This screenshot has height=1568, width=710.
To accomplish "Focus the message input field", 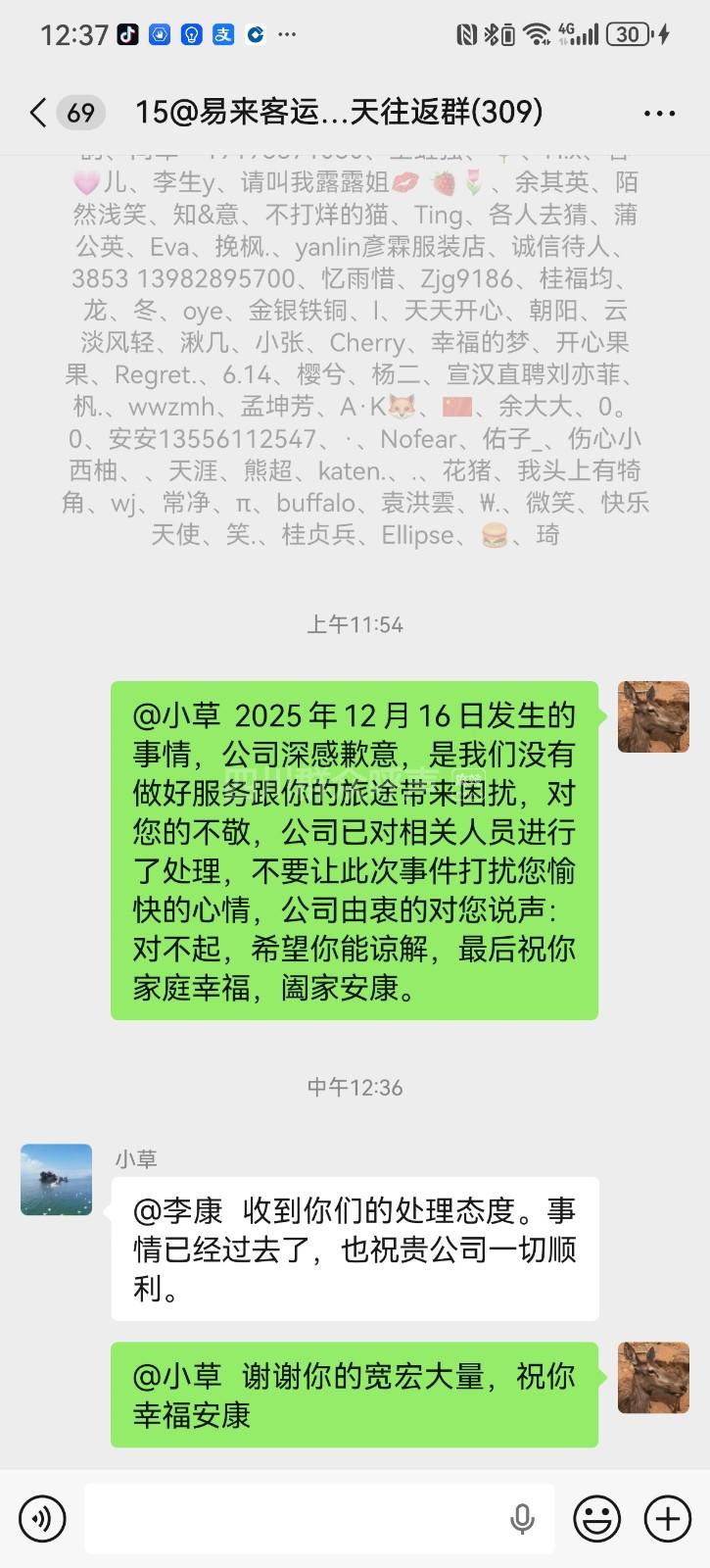I will (294, 1519).
